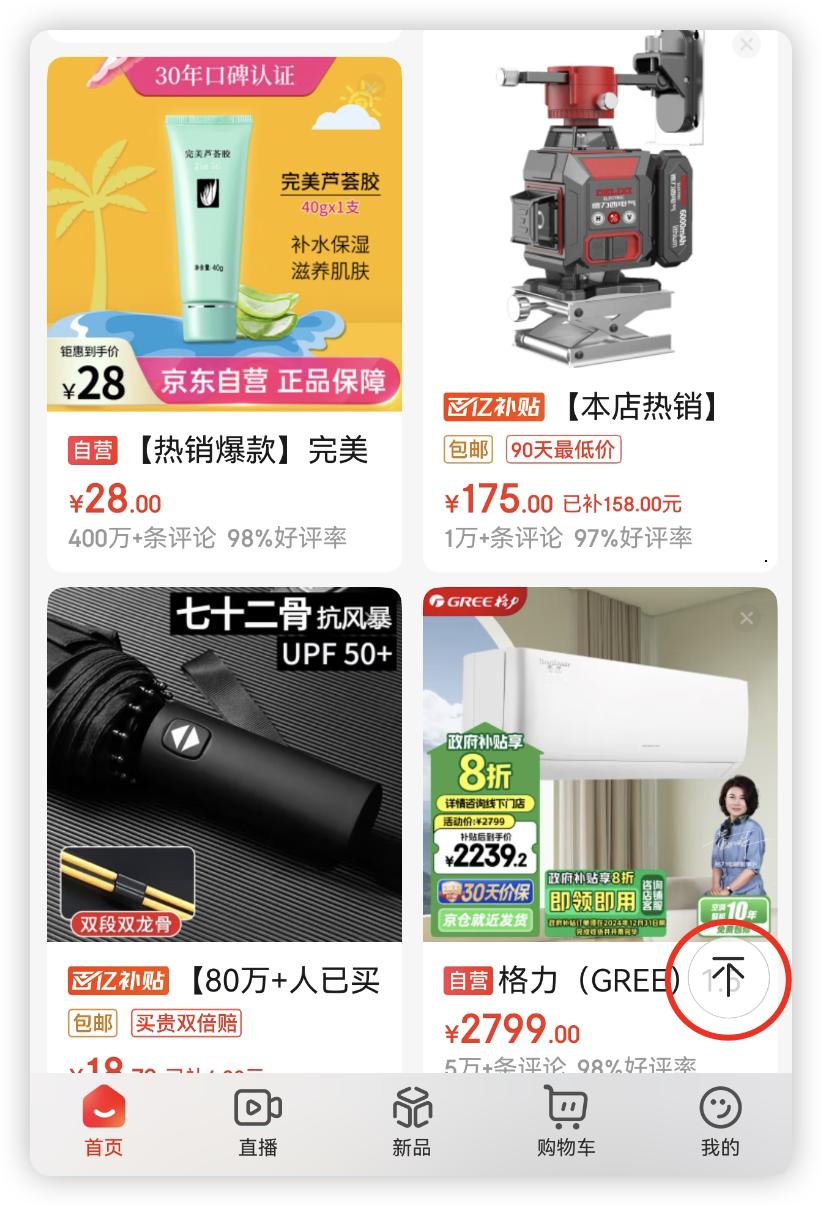Go to the 购物车 shopping cart
This screenshot has width=822, height=1206.
(x=566, y=1122)
